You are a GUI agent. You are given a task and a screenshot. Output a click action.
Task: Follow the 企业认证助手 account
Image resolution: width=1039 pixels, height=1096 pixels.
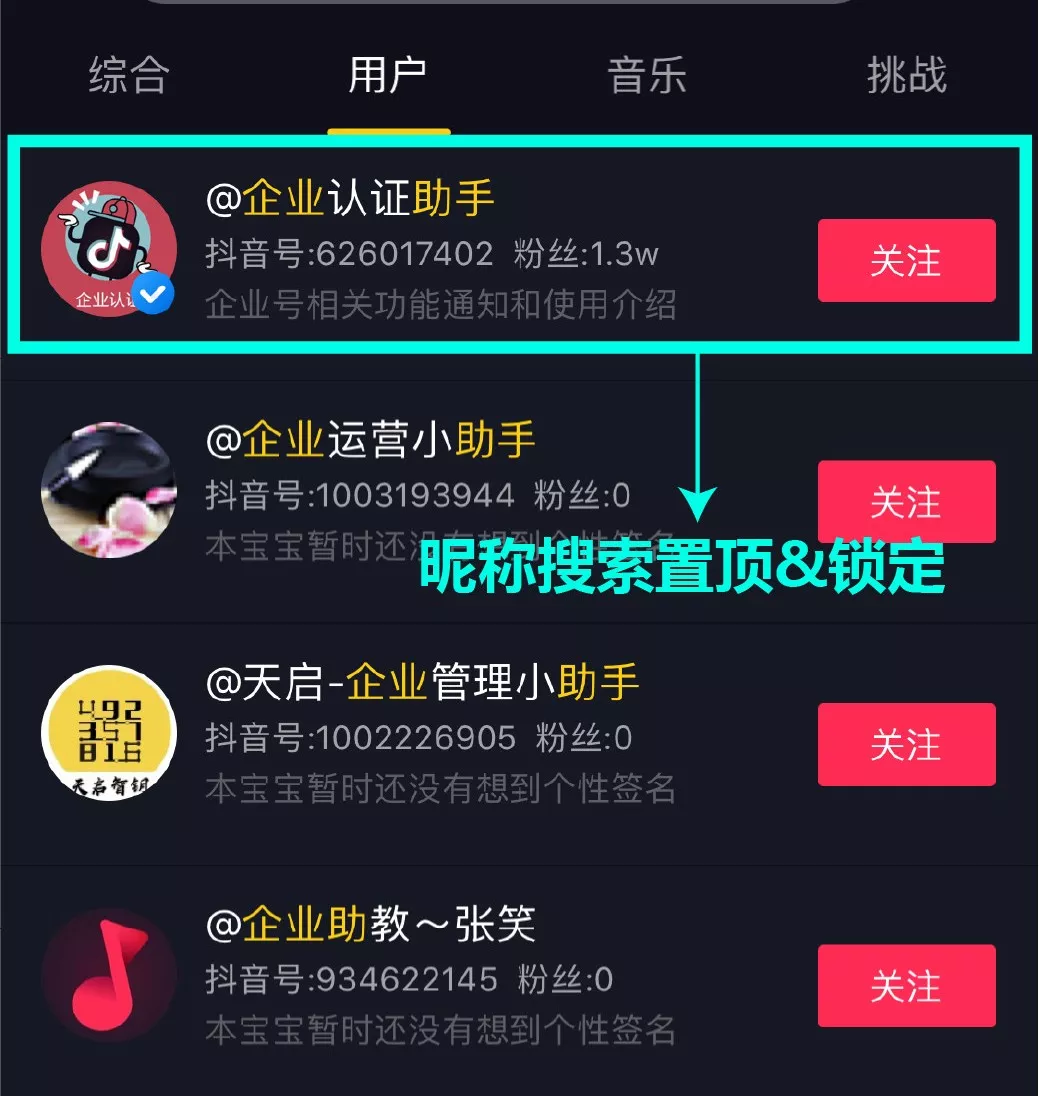906,261
